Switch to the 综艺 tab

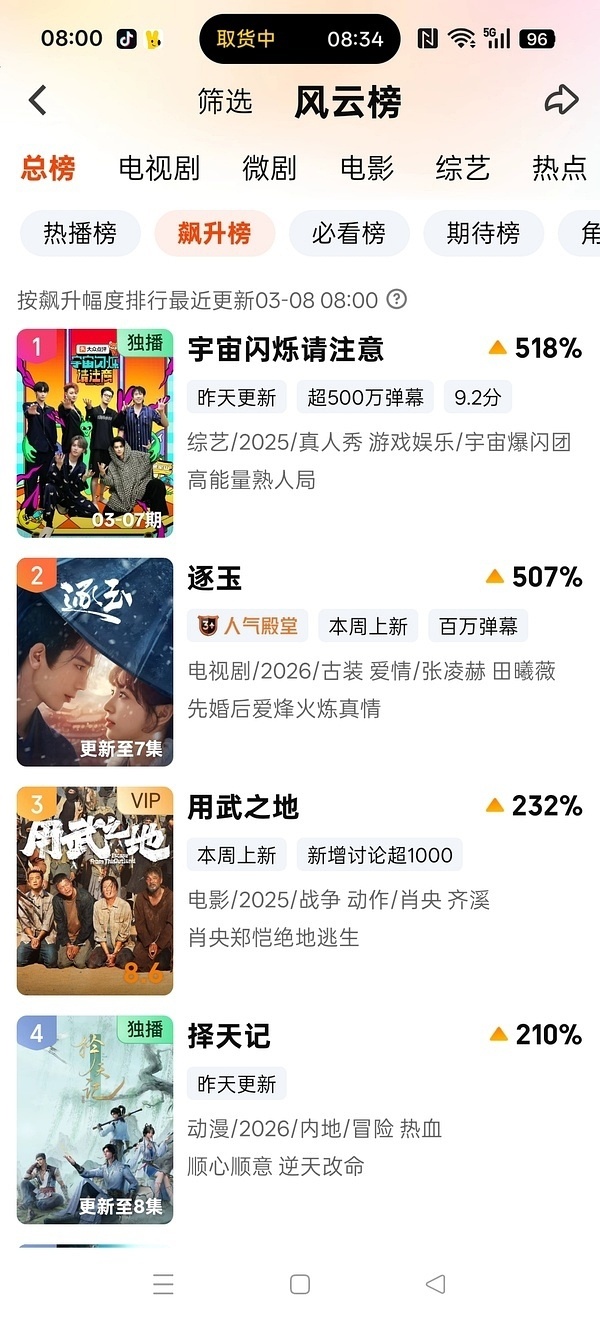pos(463,168)
